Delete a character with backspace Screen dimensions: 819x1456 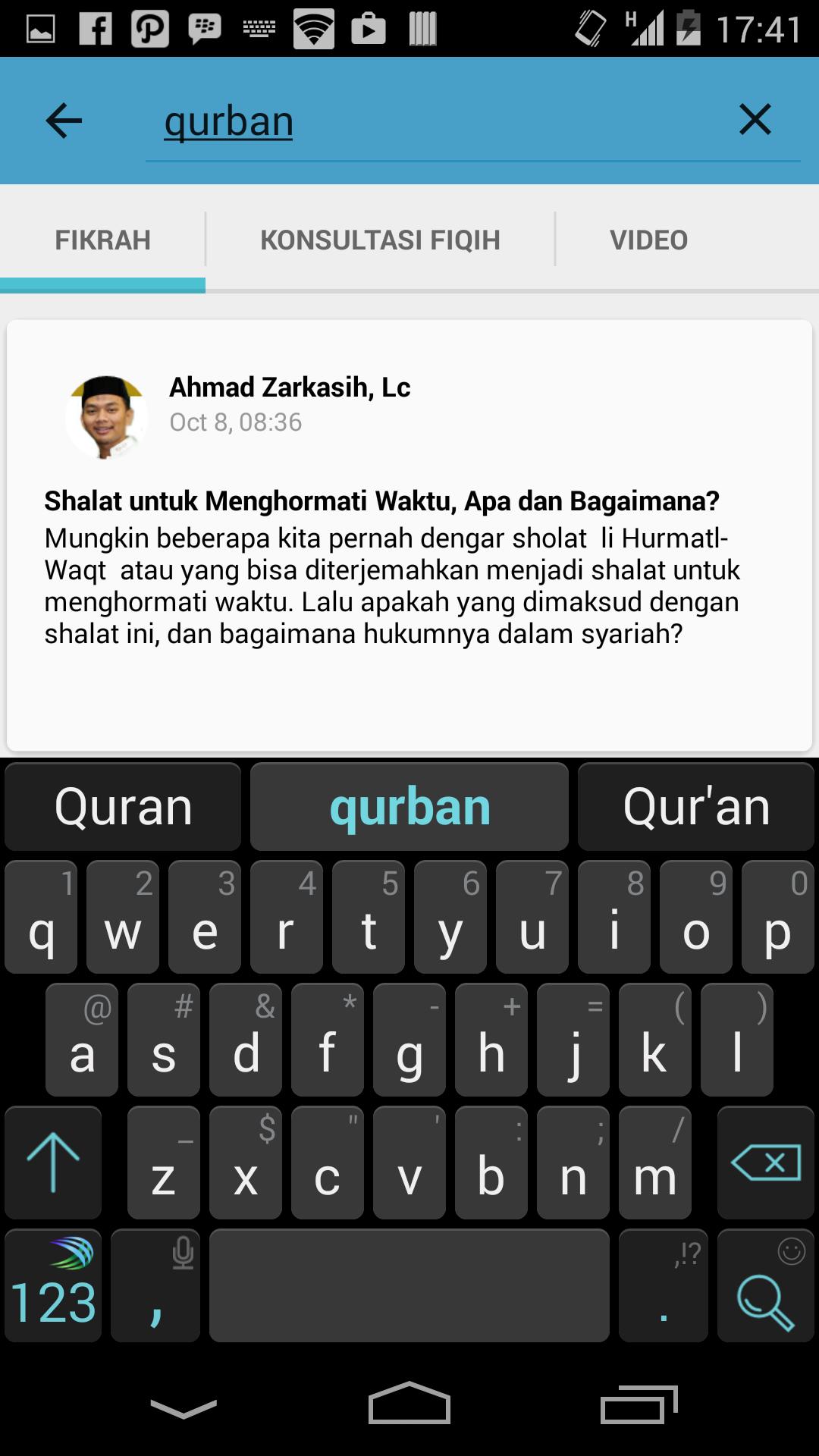pyautogui.click(x=764, y=1163)
